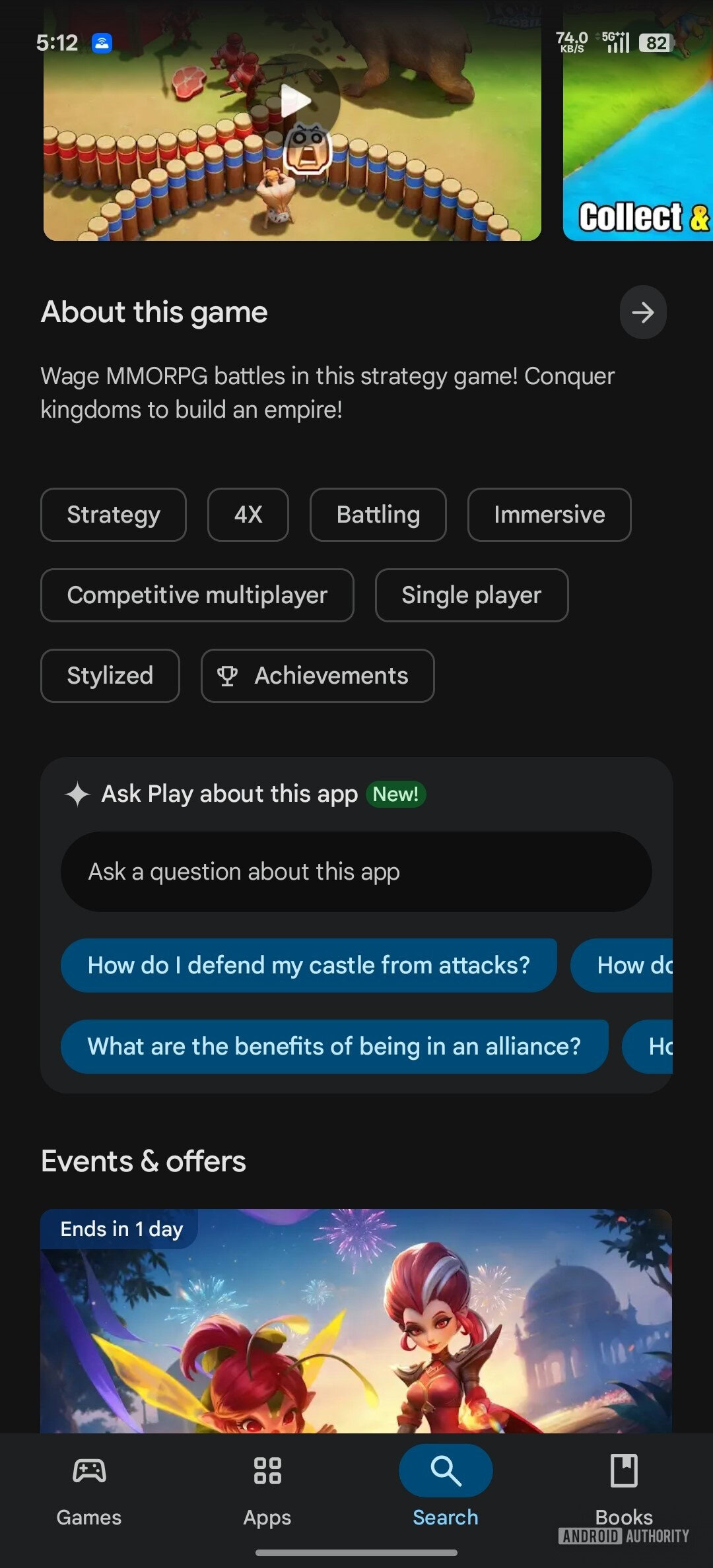Expand About this game arrow
713x1568 pixels.
click(x=642, y=312)
